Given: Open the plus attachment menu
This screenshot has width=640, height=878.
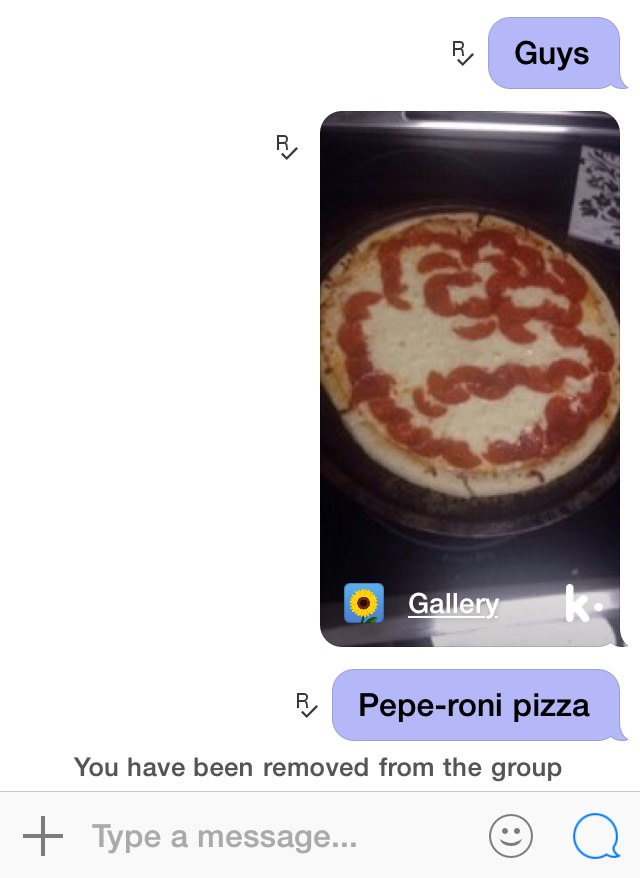Looking at the screenshot, I should pos(43,836).
